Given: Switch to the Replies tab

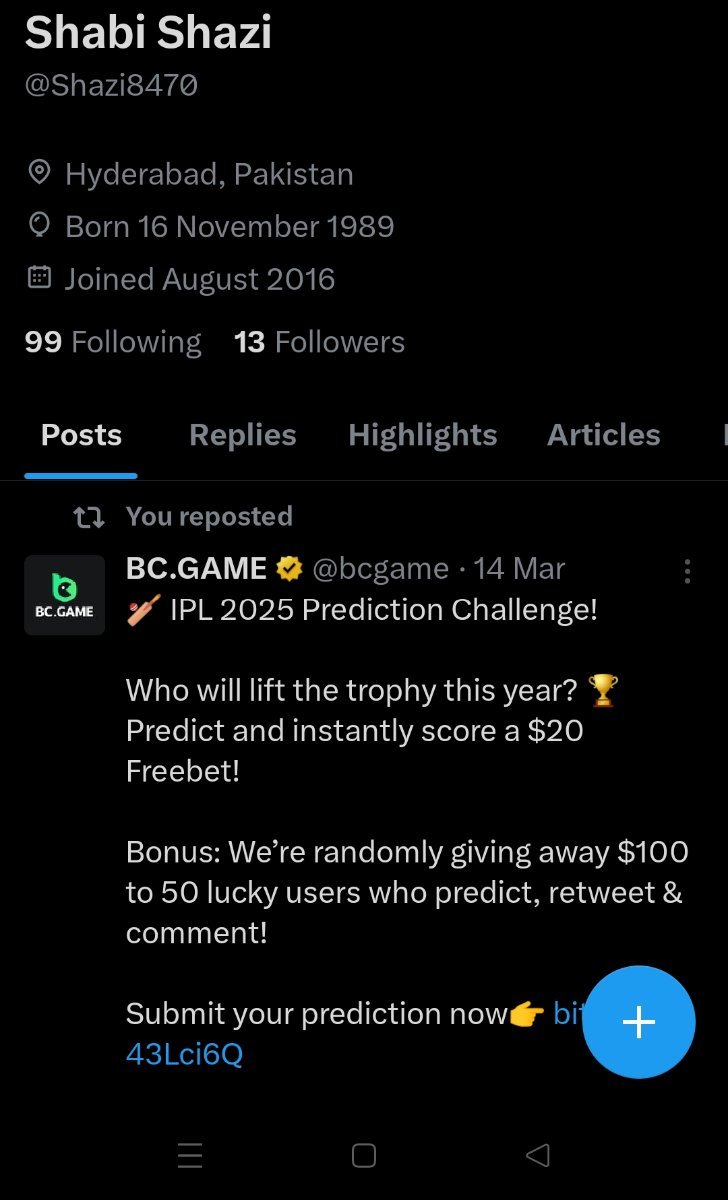Looking at the screenshot, I should tap(242, 435).
